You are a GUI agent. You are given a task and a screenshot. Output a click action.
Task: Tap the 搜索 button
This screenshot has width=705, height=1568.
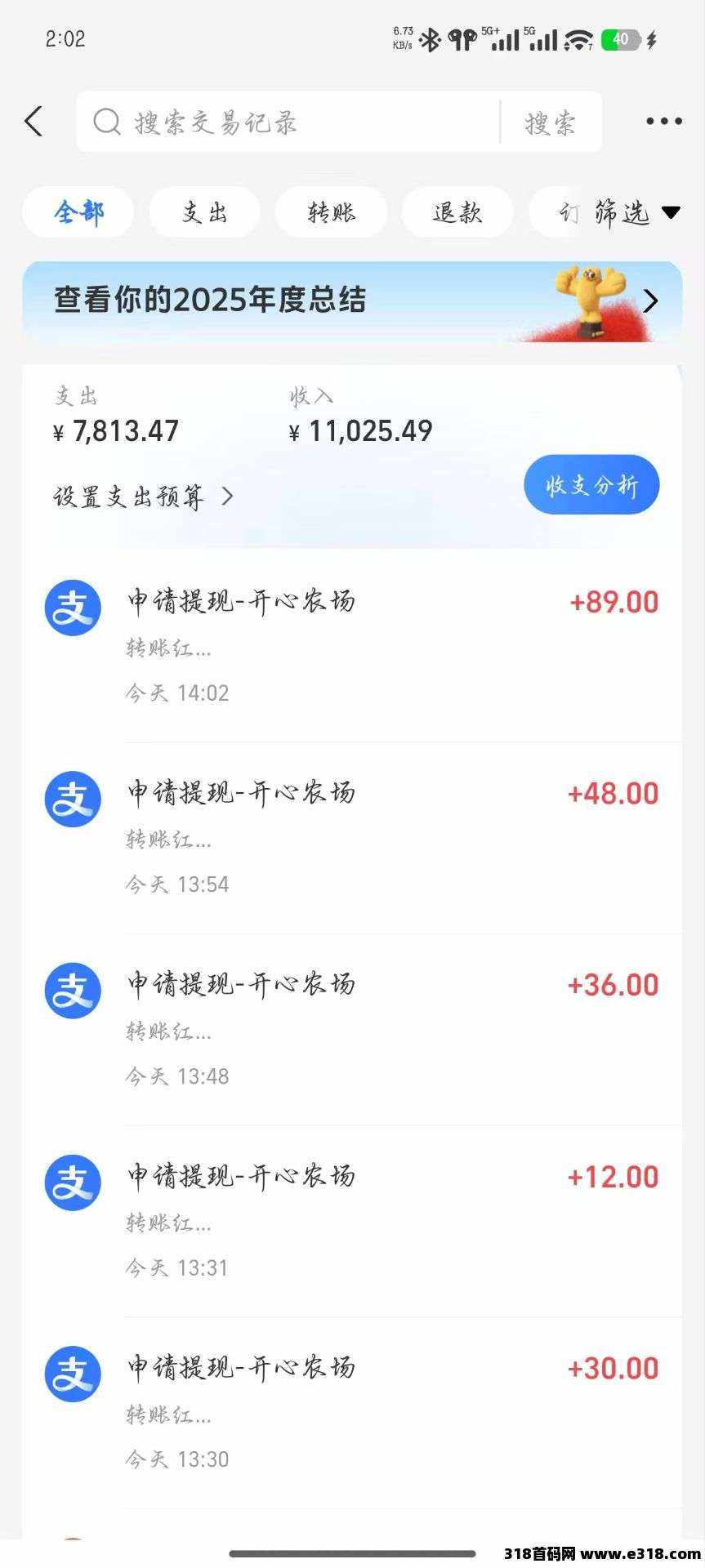pyautogui.click(x=550, y=123)
